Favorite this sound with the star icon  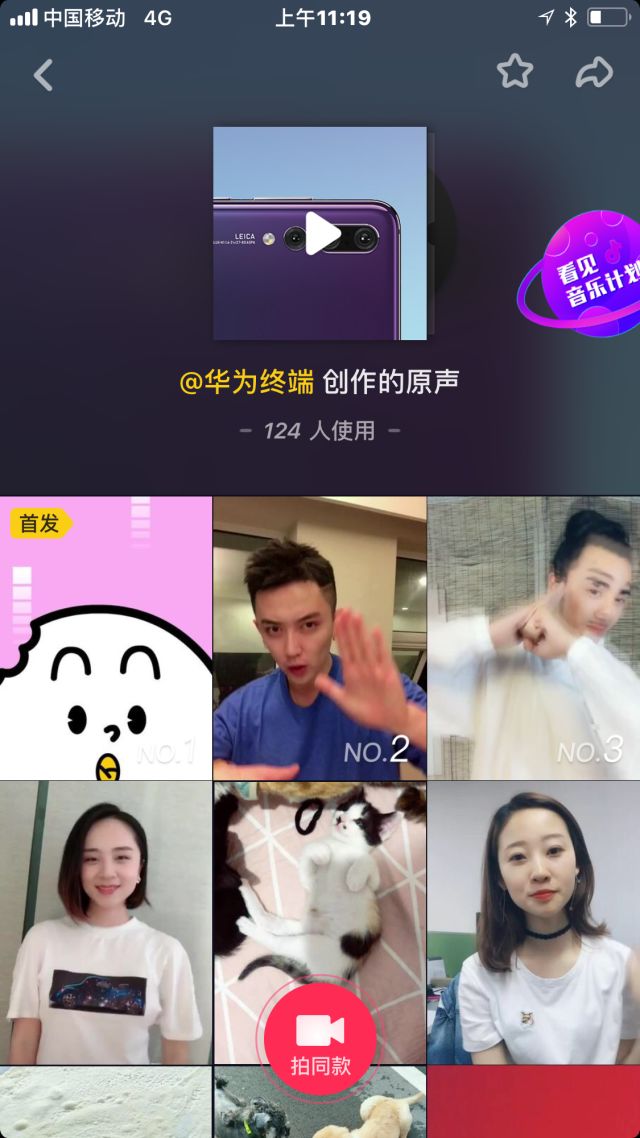pyautogui.click(x=515, y=71)
